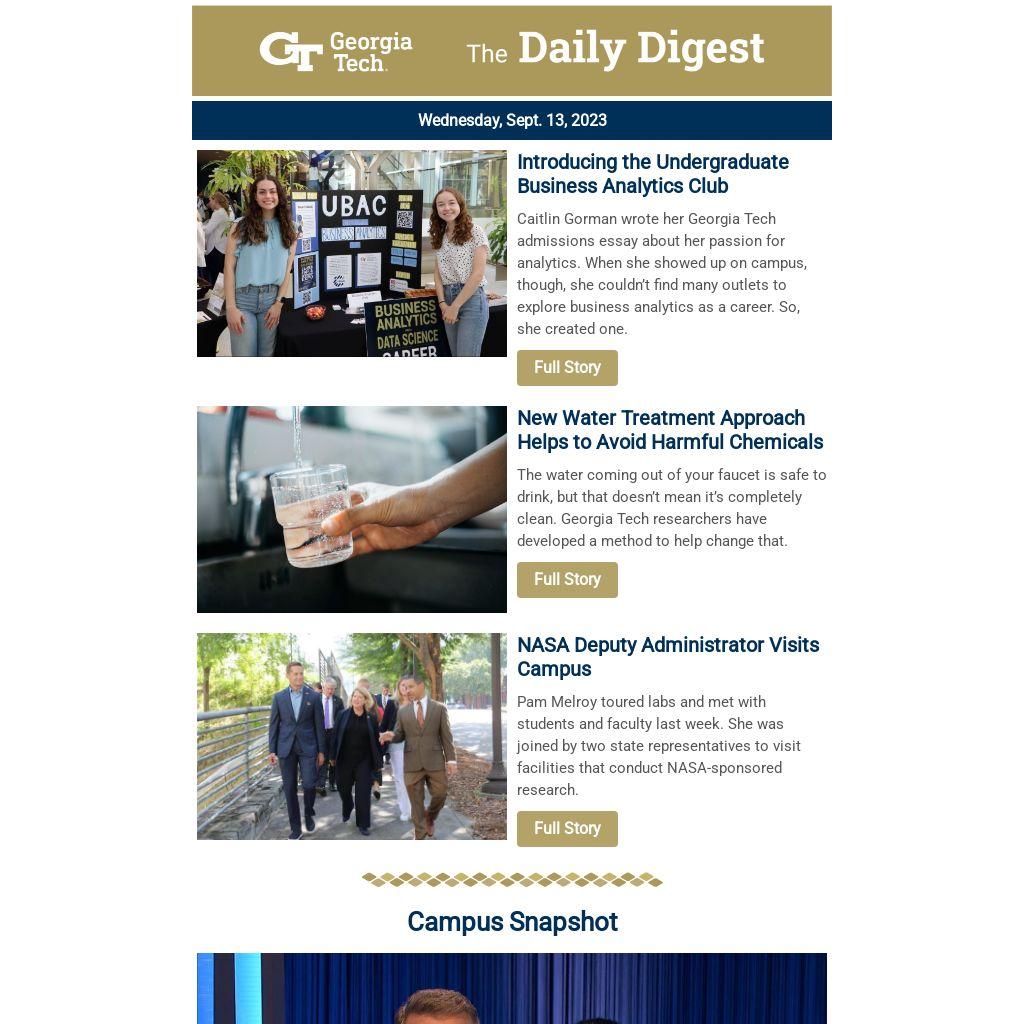Open Full Story for Undergraduate Business Analytics Club
This screenshot has width=1024, height=1024.
(567, 368)
